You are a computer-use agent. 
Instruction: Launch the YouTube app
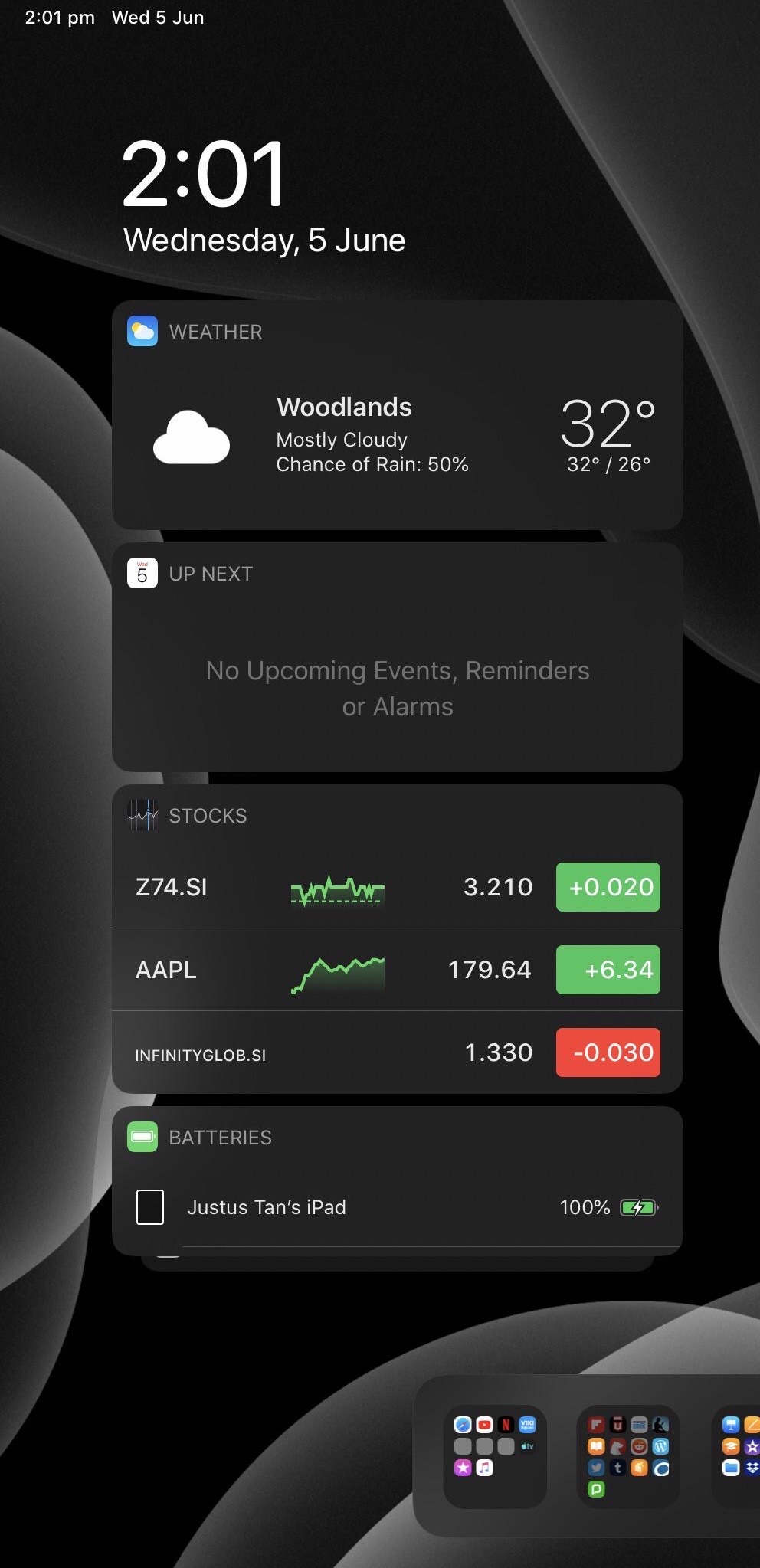pyautogui.click(x=484, y=1424)
